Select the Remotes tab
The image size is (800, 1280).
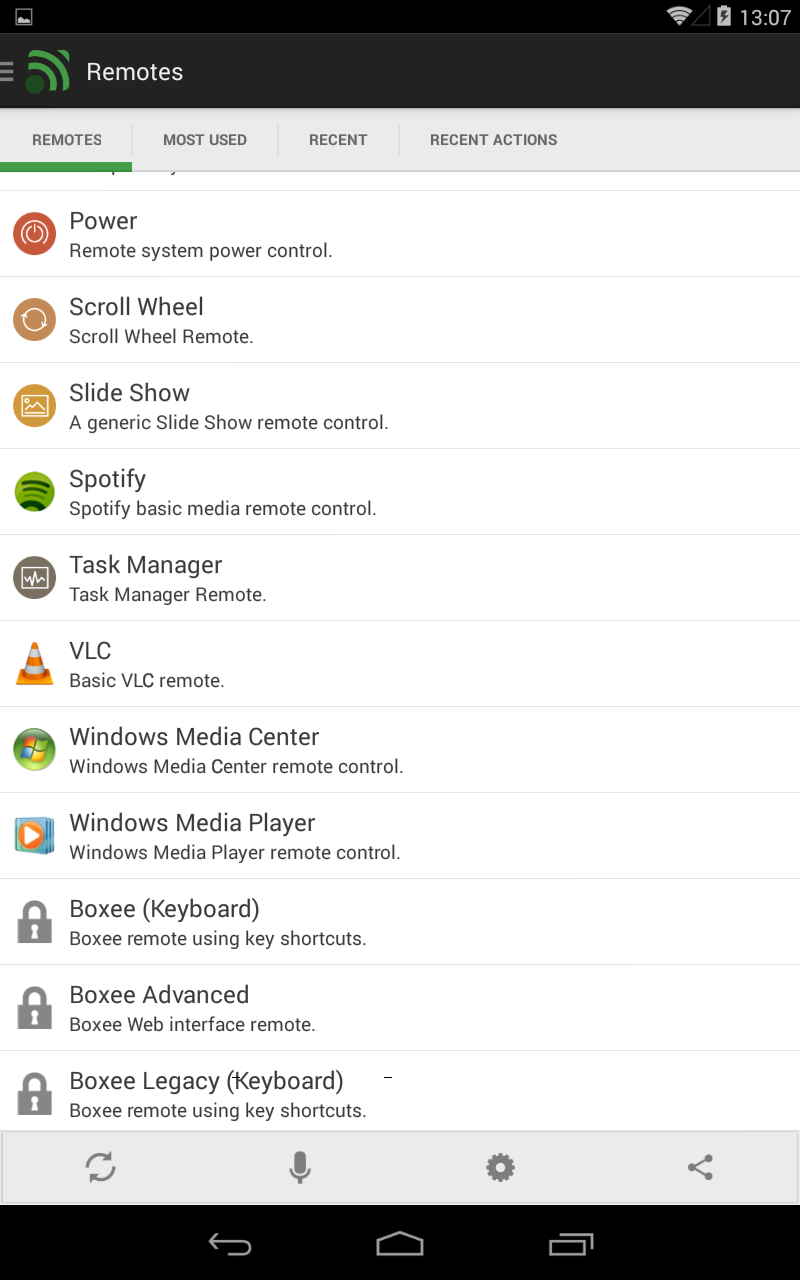(67, 140)
